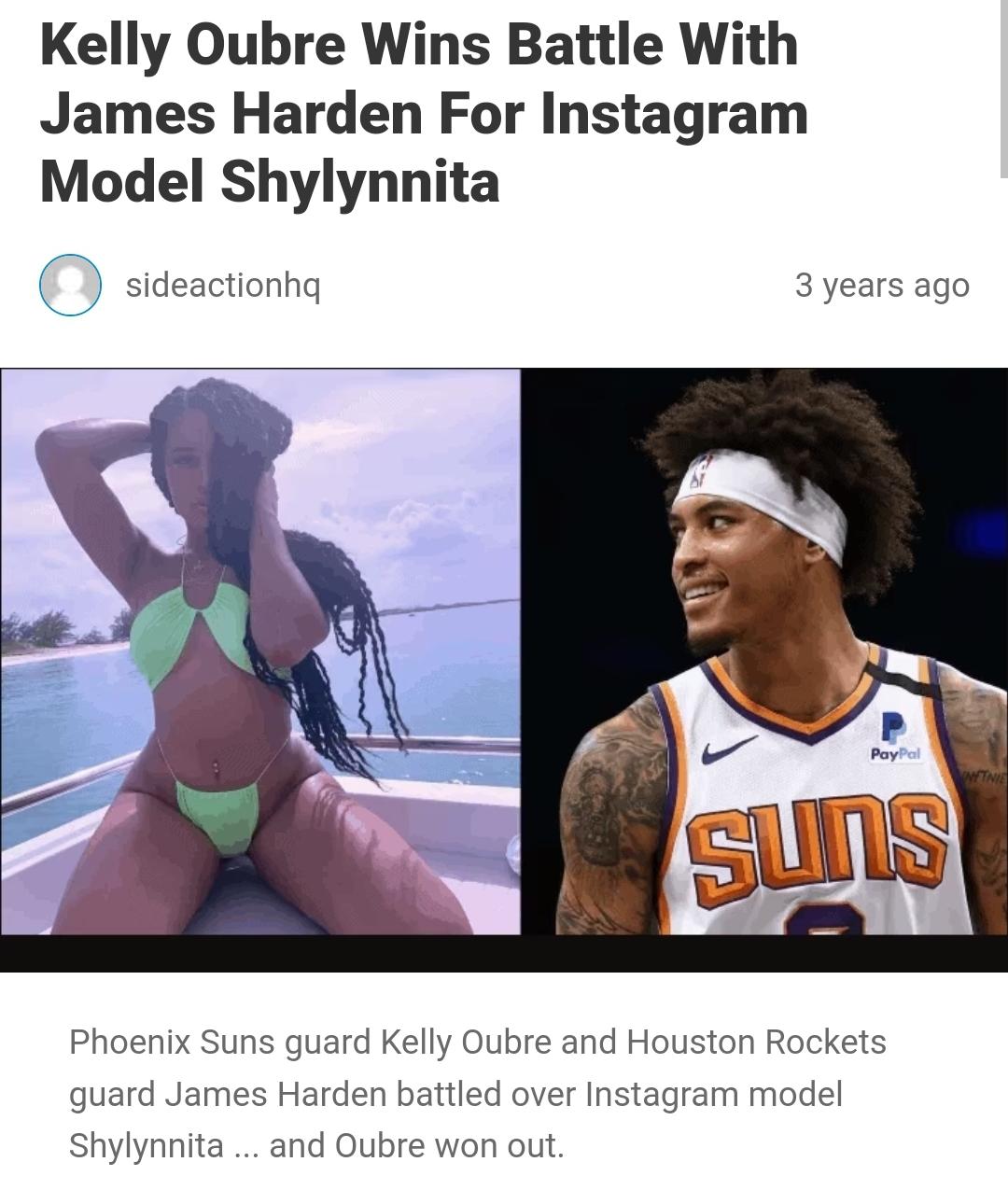
Task: Open the sideactionhq author page
Action: 223,285
